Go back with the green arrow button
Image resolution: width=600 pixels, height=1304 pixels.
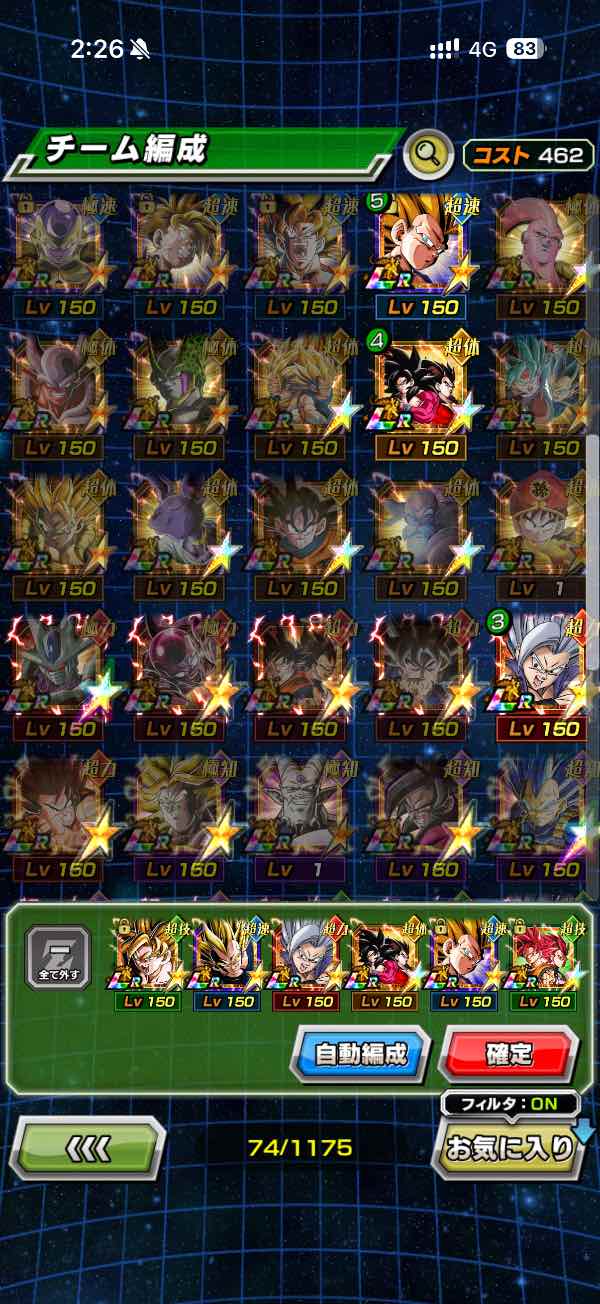click(87, 1148)
